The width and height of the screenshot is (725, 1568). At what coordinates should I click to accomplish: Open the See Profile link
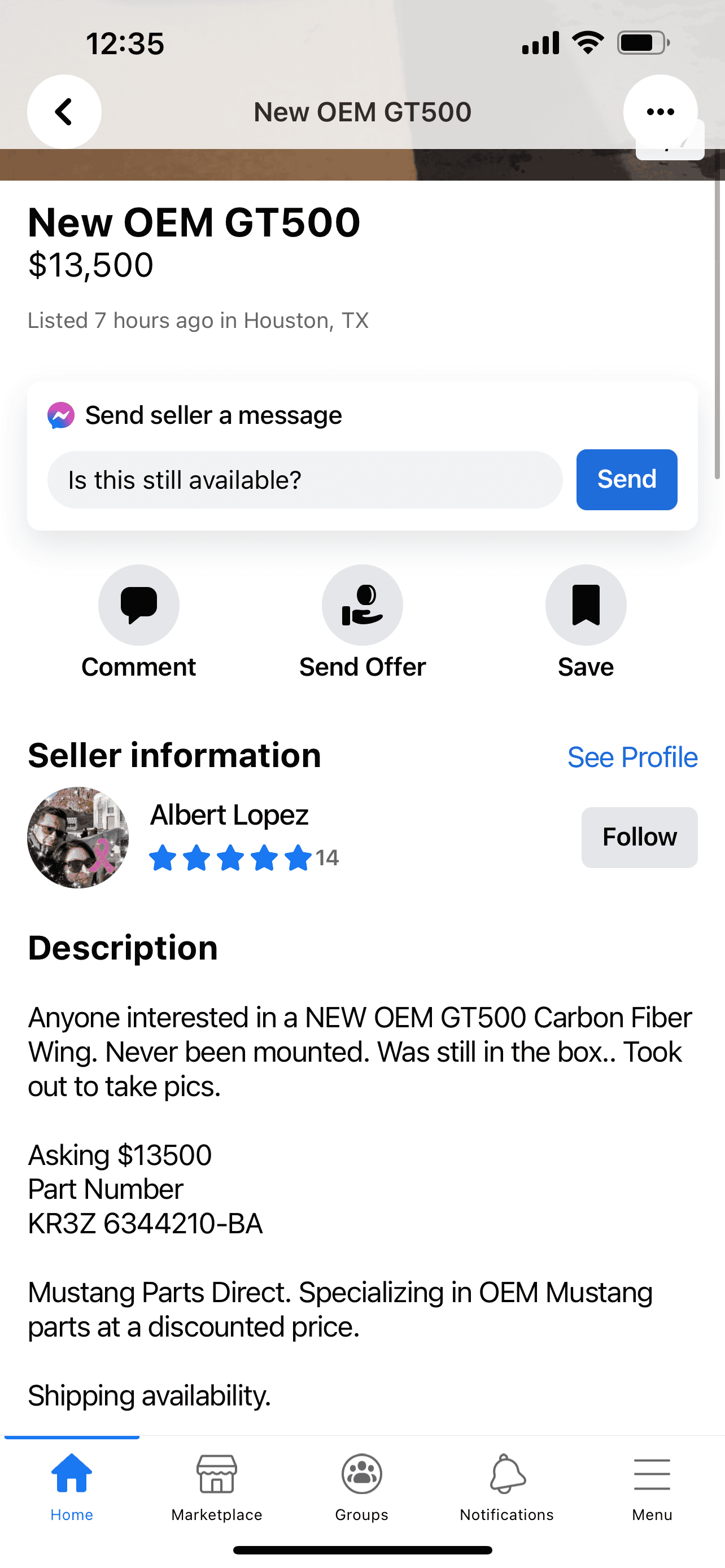pyautogui.click(x=632, y=757)
